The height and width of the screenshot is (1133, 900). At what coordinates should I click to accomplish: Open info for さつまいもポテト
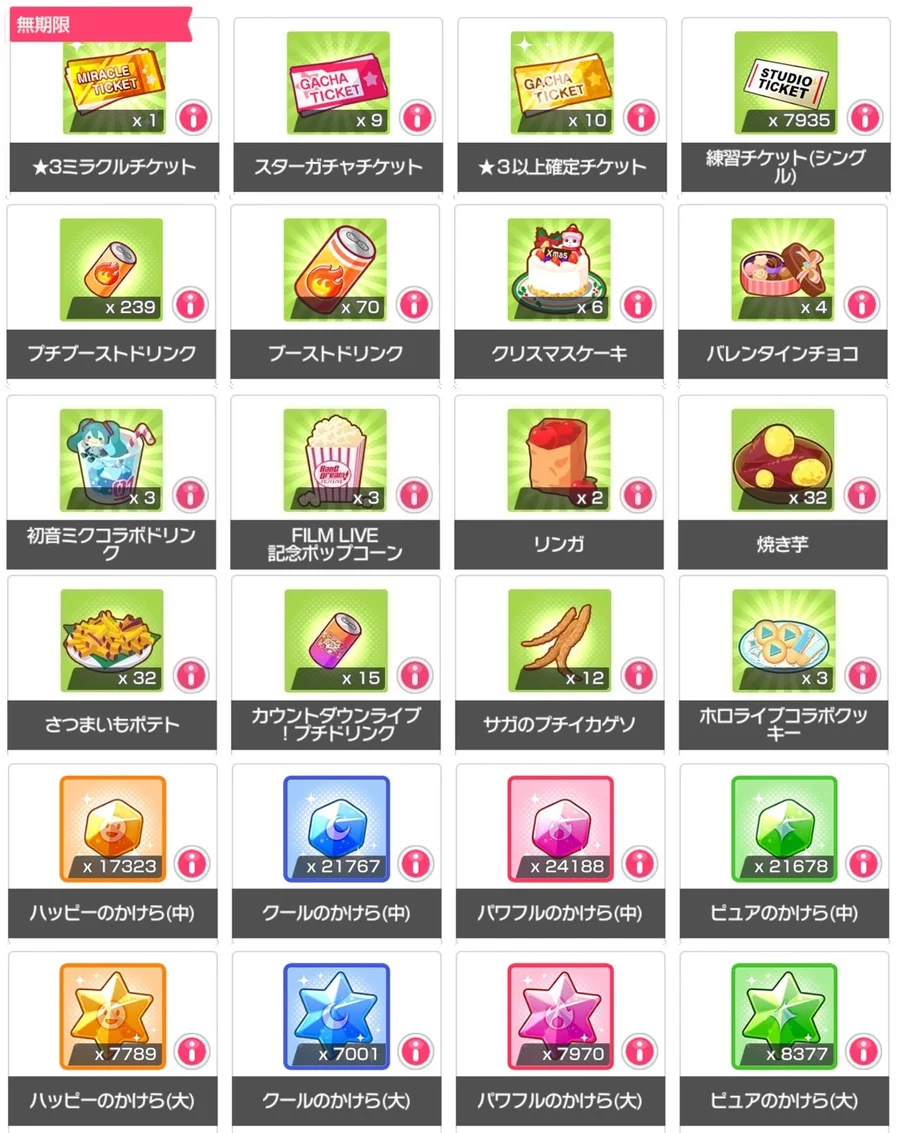(x=192, y=675)
